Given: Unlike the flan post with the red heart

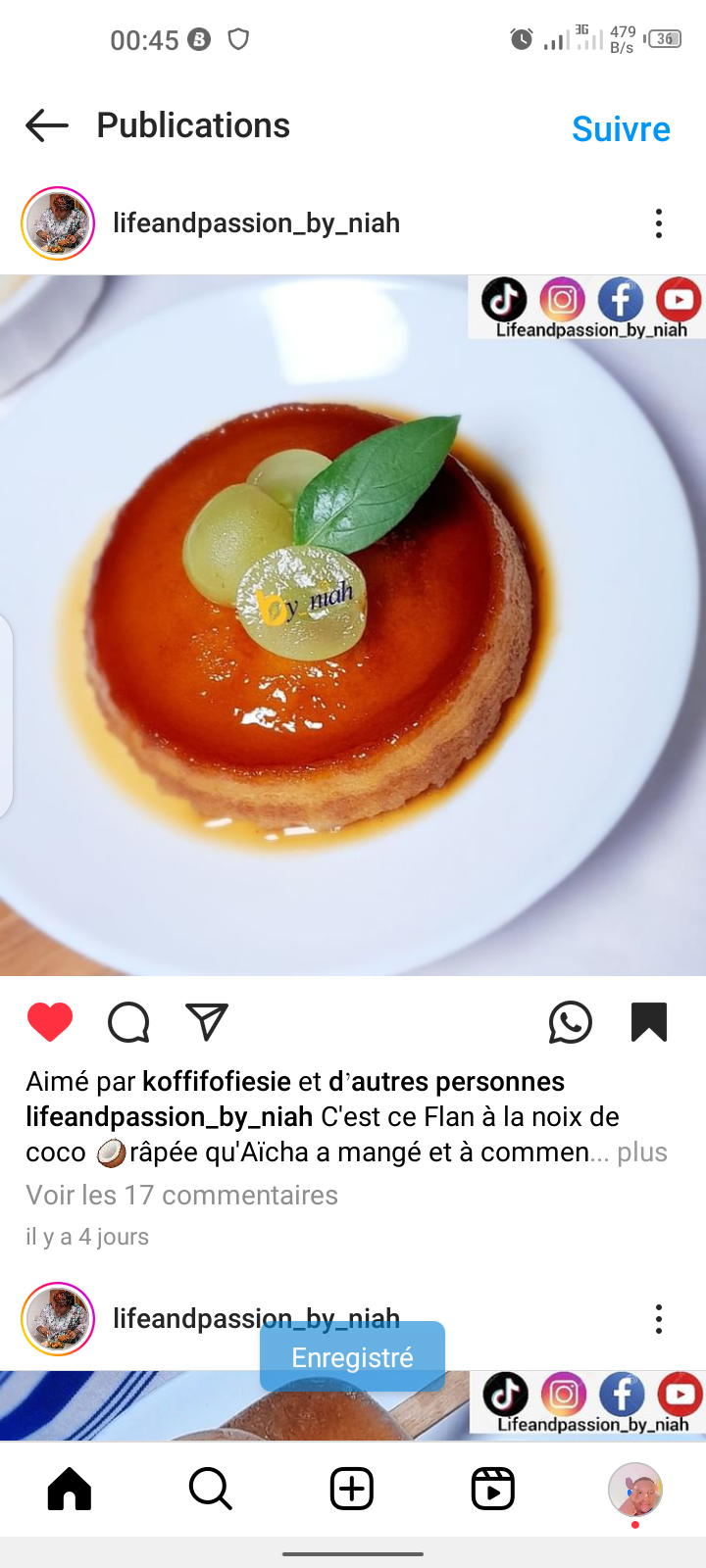Looking at the screenshot, I should [x=50, y=1022].
